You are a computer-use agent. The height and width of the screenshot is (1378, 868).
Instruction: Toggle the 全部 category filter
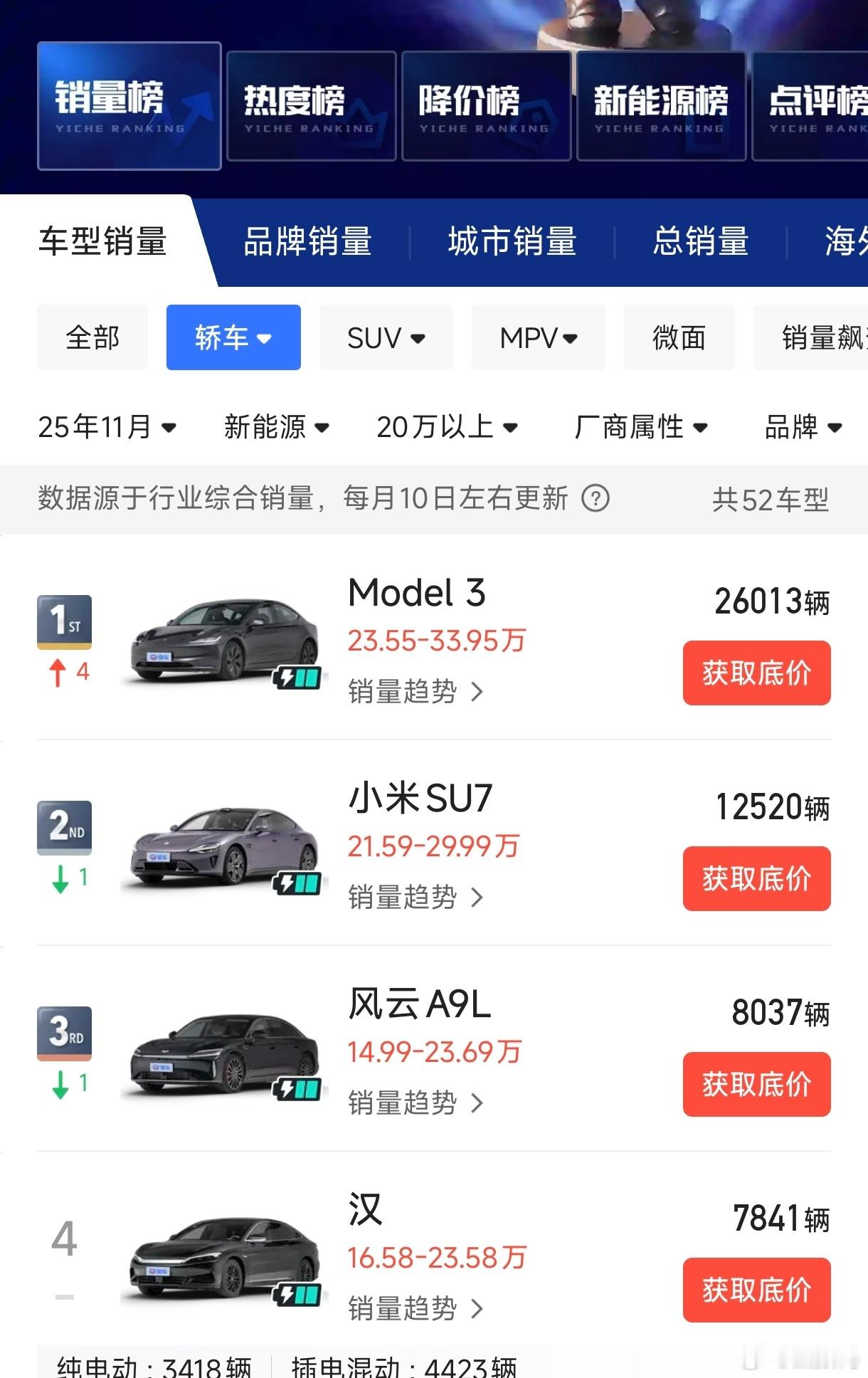92,337
